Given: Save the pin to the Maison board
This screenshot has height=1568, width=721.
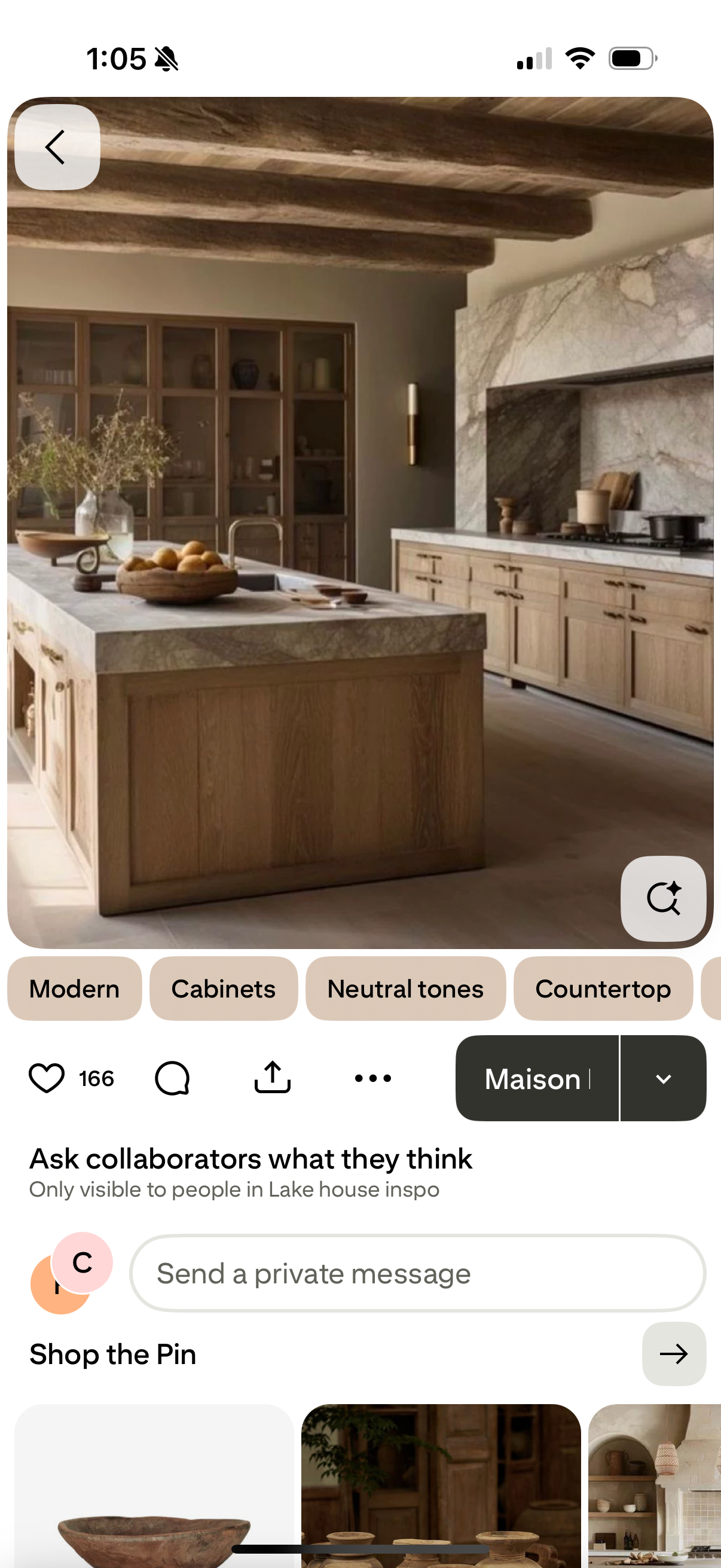Looking at the screenshot, I should click(x=537, y=1078).
